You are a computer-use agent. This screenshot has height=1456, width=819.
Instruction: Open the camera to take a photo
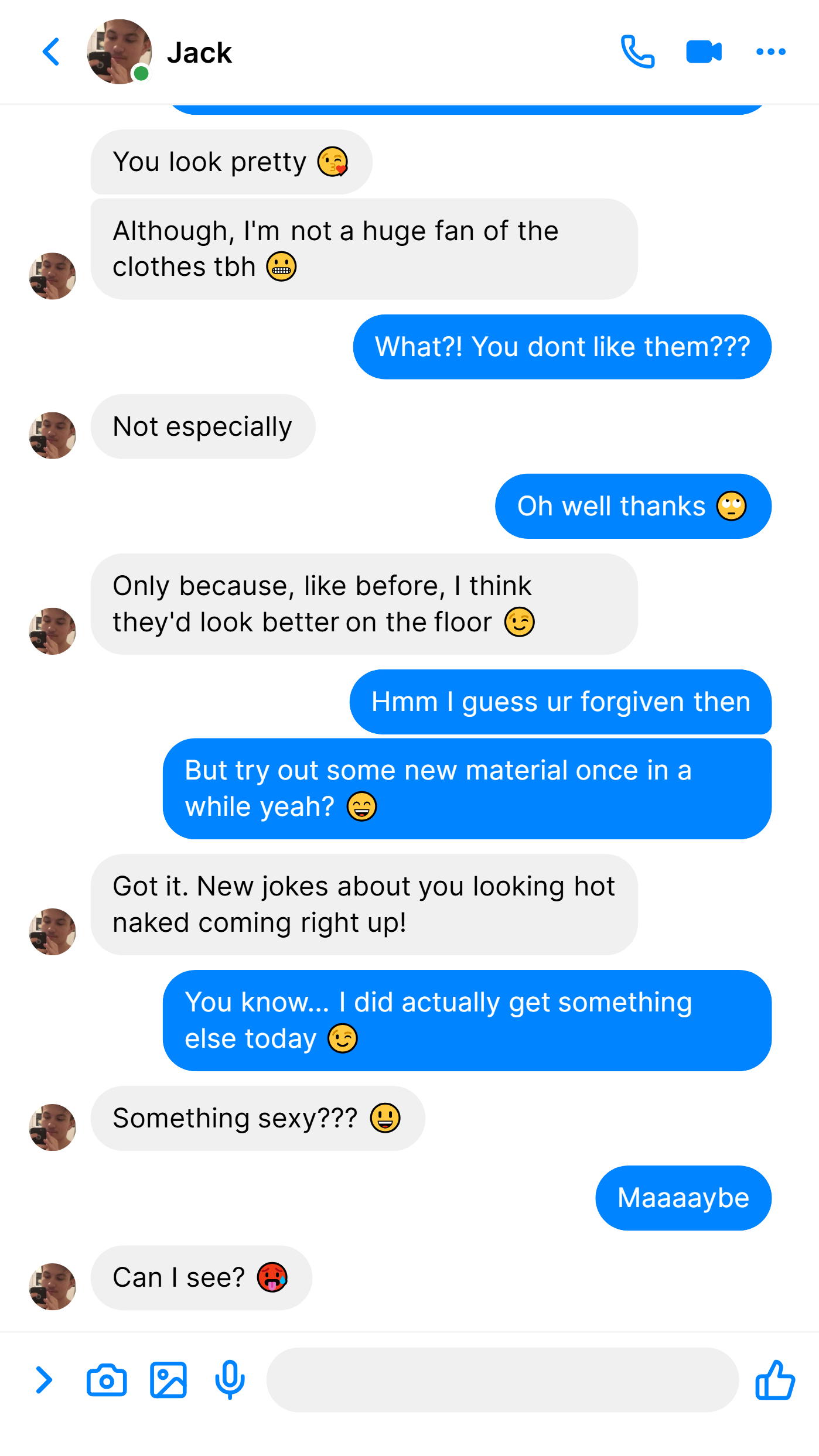[107, 1379]
